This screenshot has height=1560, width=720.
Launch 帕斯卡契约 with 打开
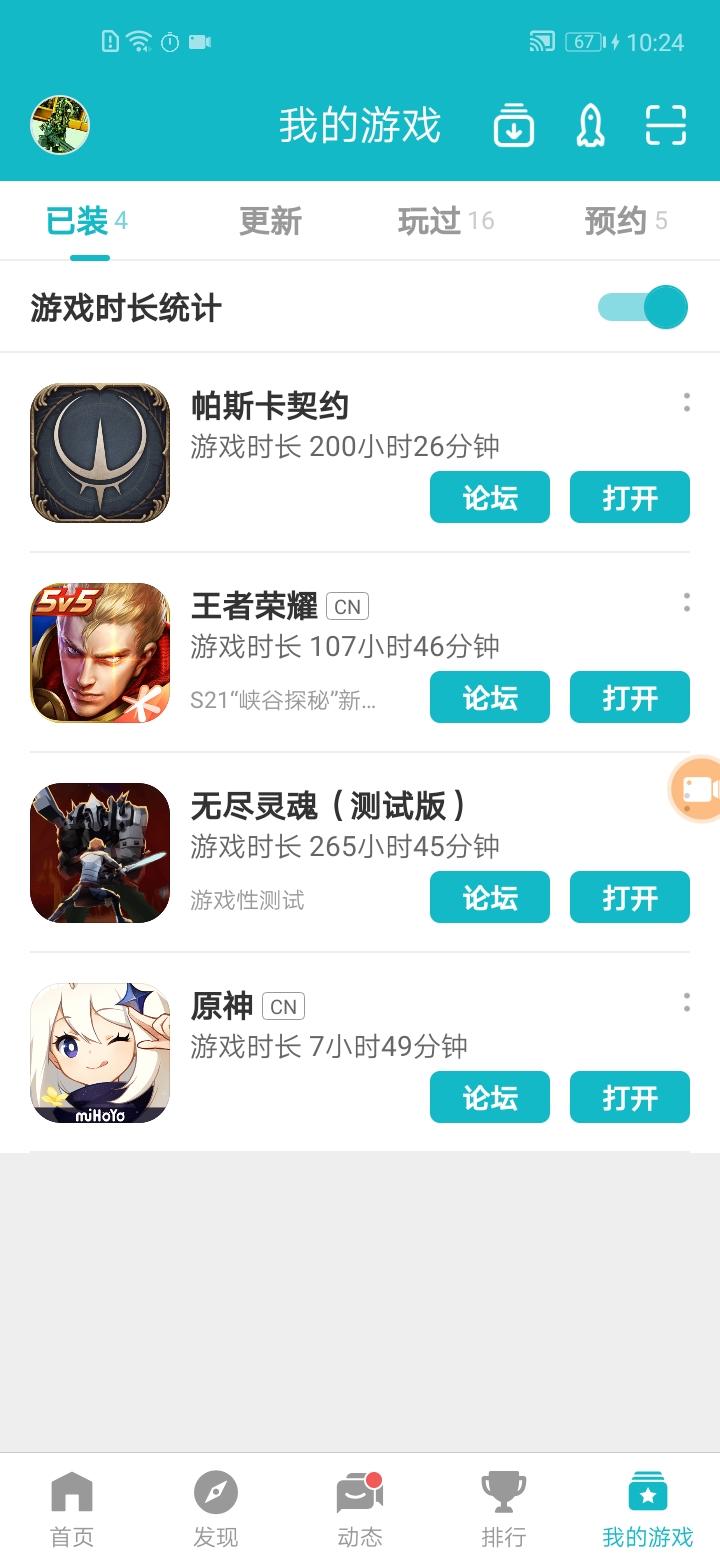(630, 497)
